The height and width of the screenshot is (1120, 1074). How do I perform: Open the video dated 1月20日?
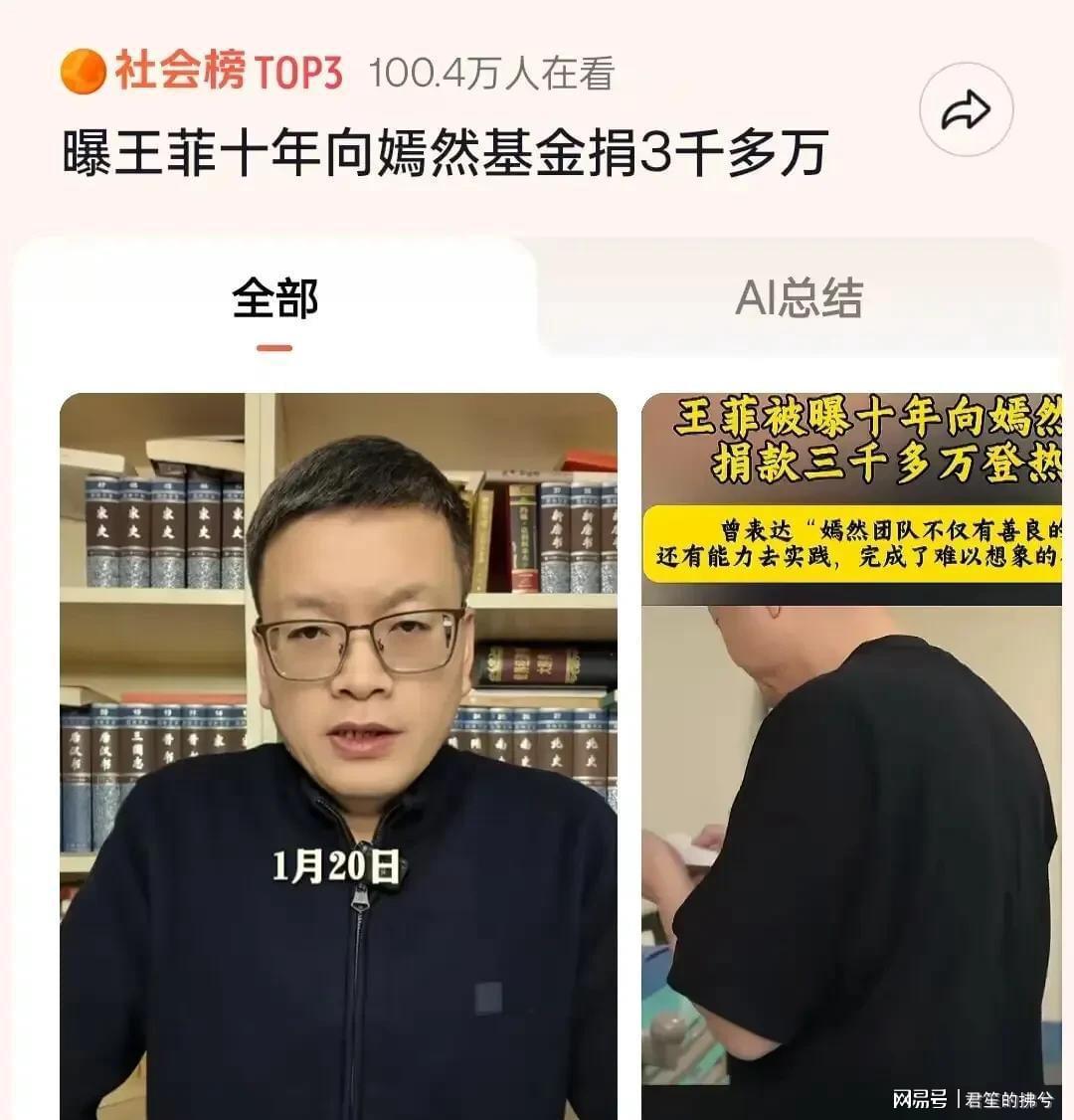[x=338, y=756]
